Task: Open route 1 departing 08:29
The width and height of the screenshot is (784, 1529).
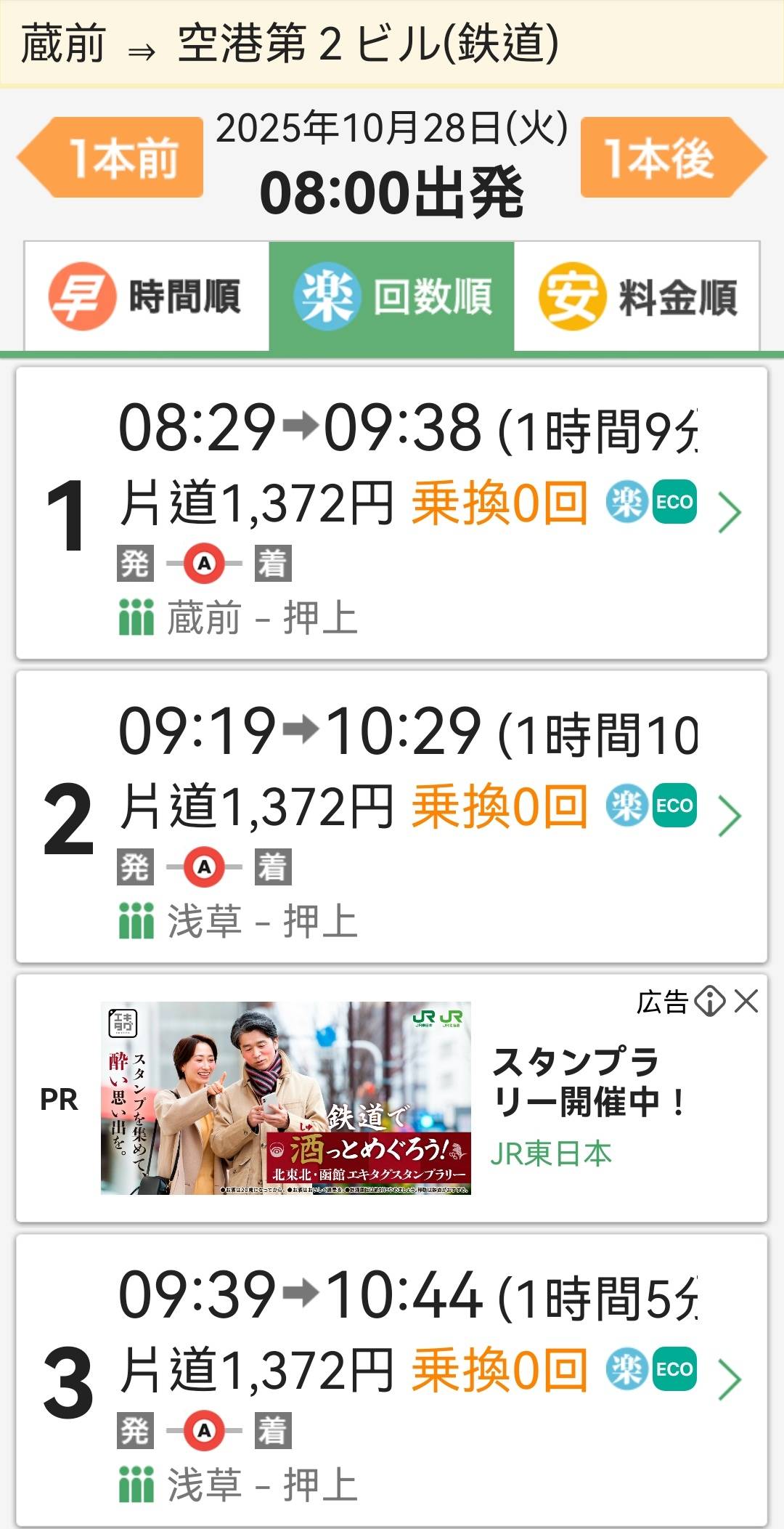Action: [392, 513]
